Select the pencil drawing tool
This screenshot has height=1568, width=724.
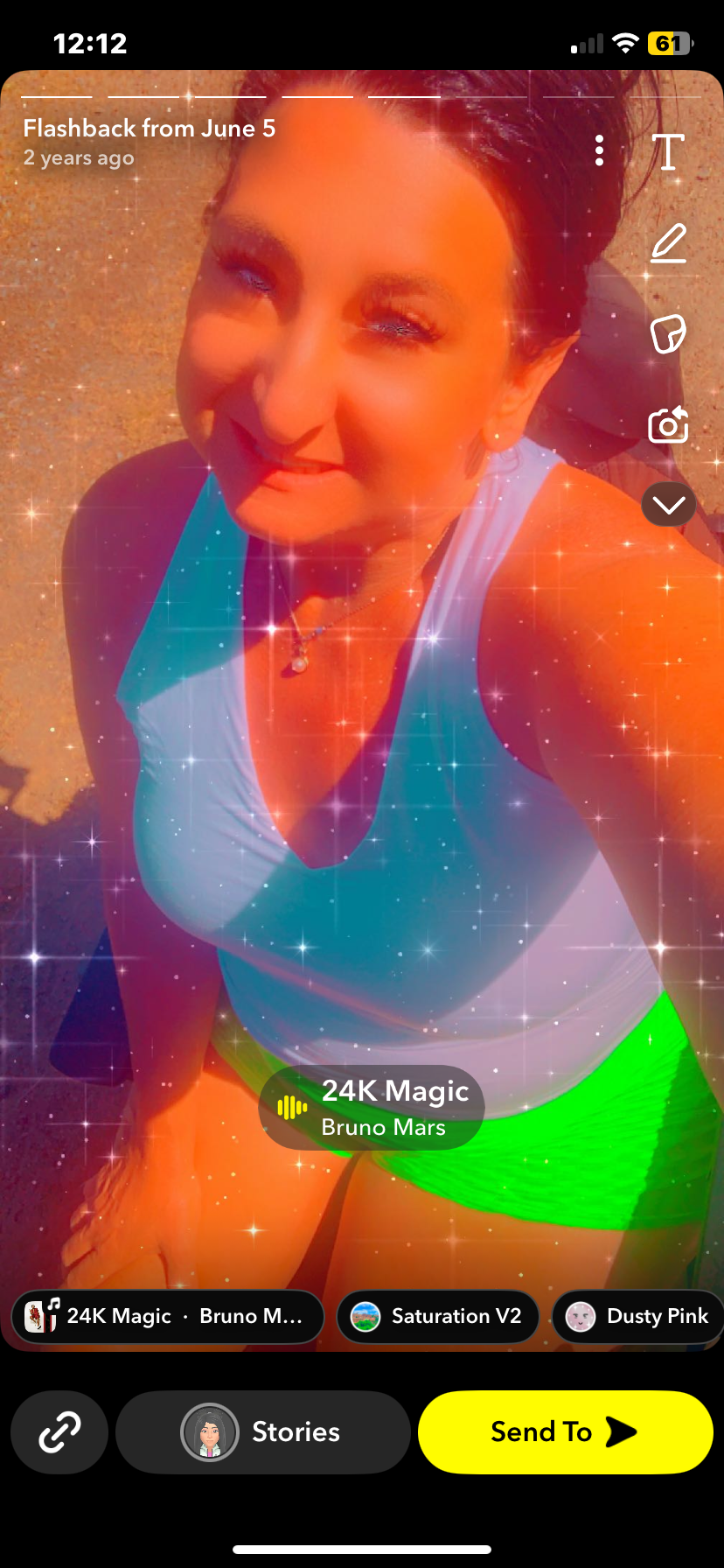click(x=668, y=243)
